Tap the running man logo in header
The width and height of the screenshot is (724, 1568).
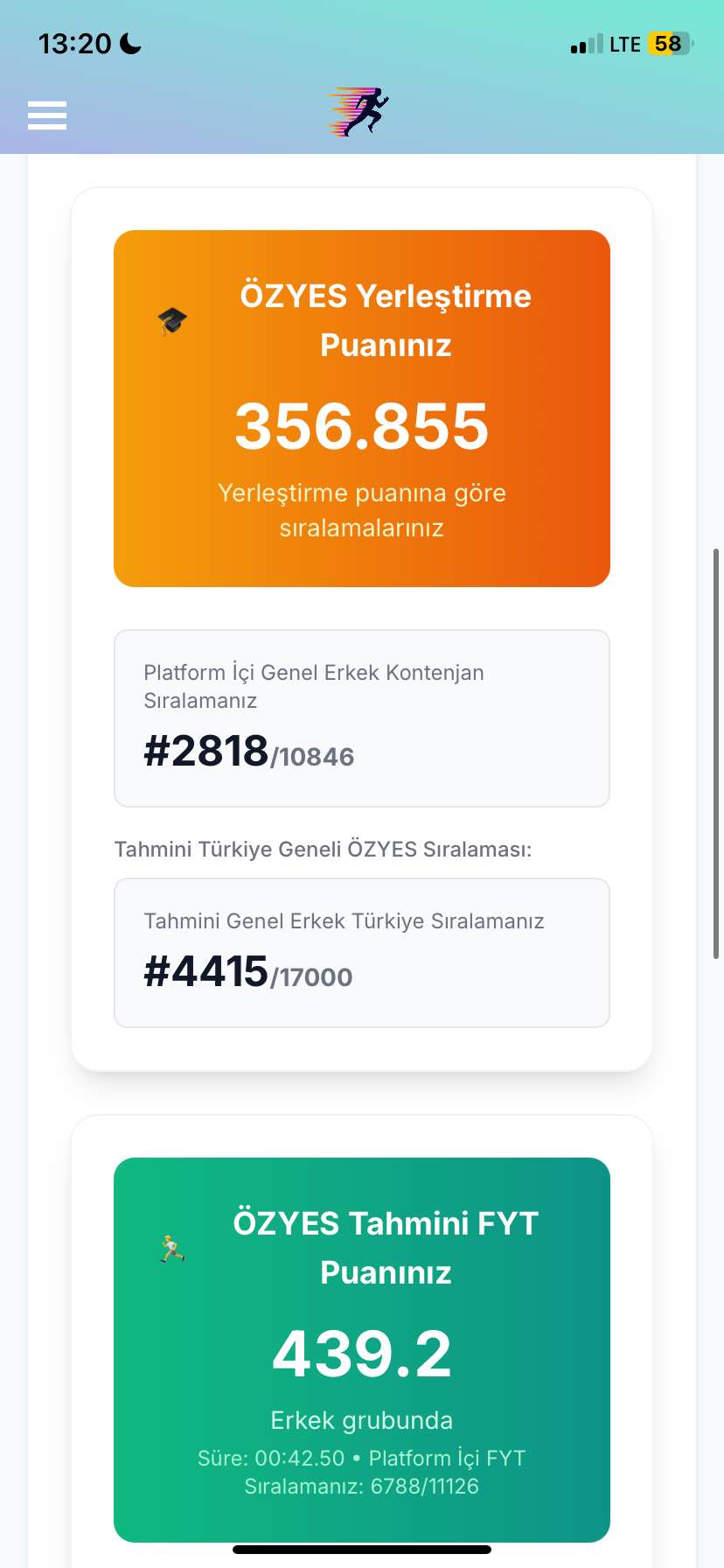coord(359,112)
